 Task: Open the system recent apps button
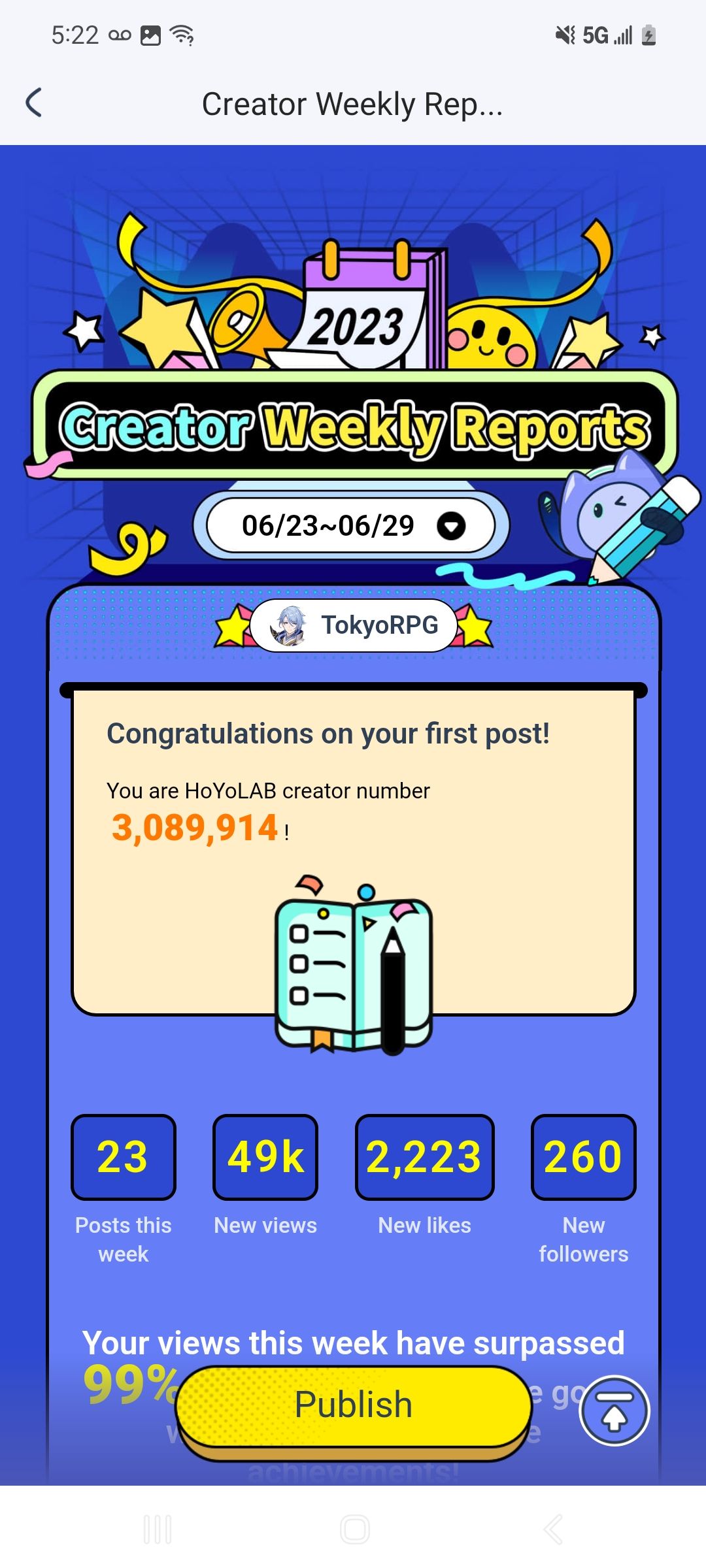(x=158, y=1529)
